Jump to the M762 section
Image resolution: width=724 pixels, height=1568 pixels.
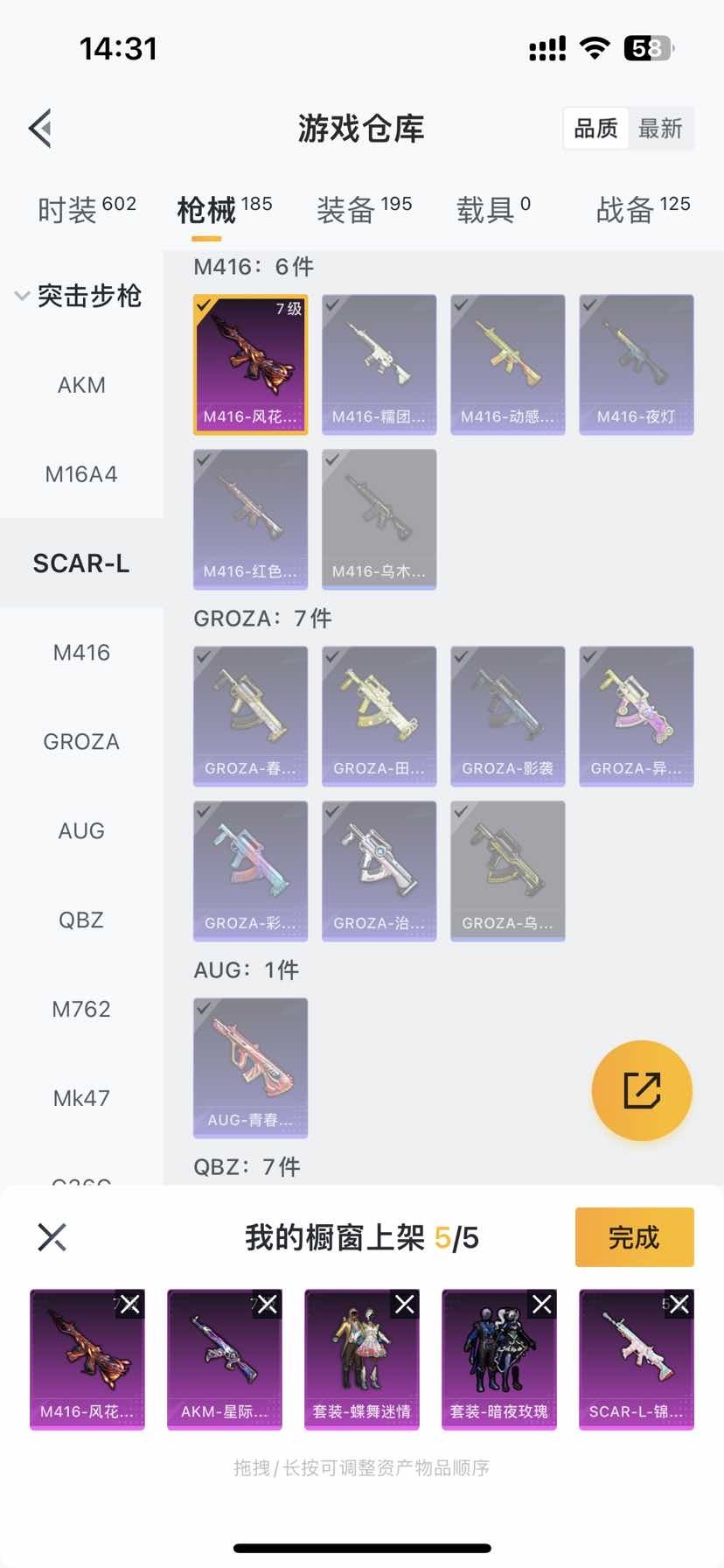(81, 1009)
